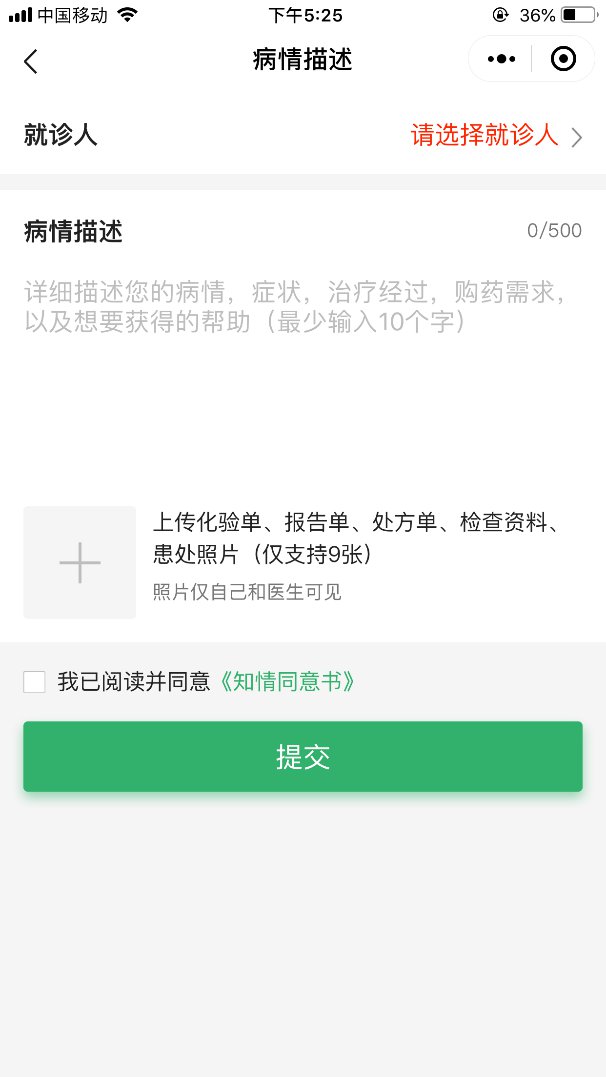Image resolution: width=606 pixels, height=1077 pixels.
Task: Open the 《知情同意书》 link
Action: [x=288, y=682]
